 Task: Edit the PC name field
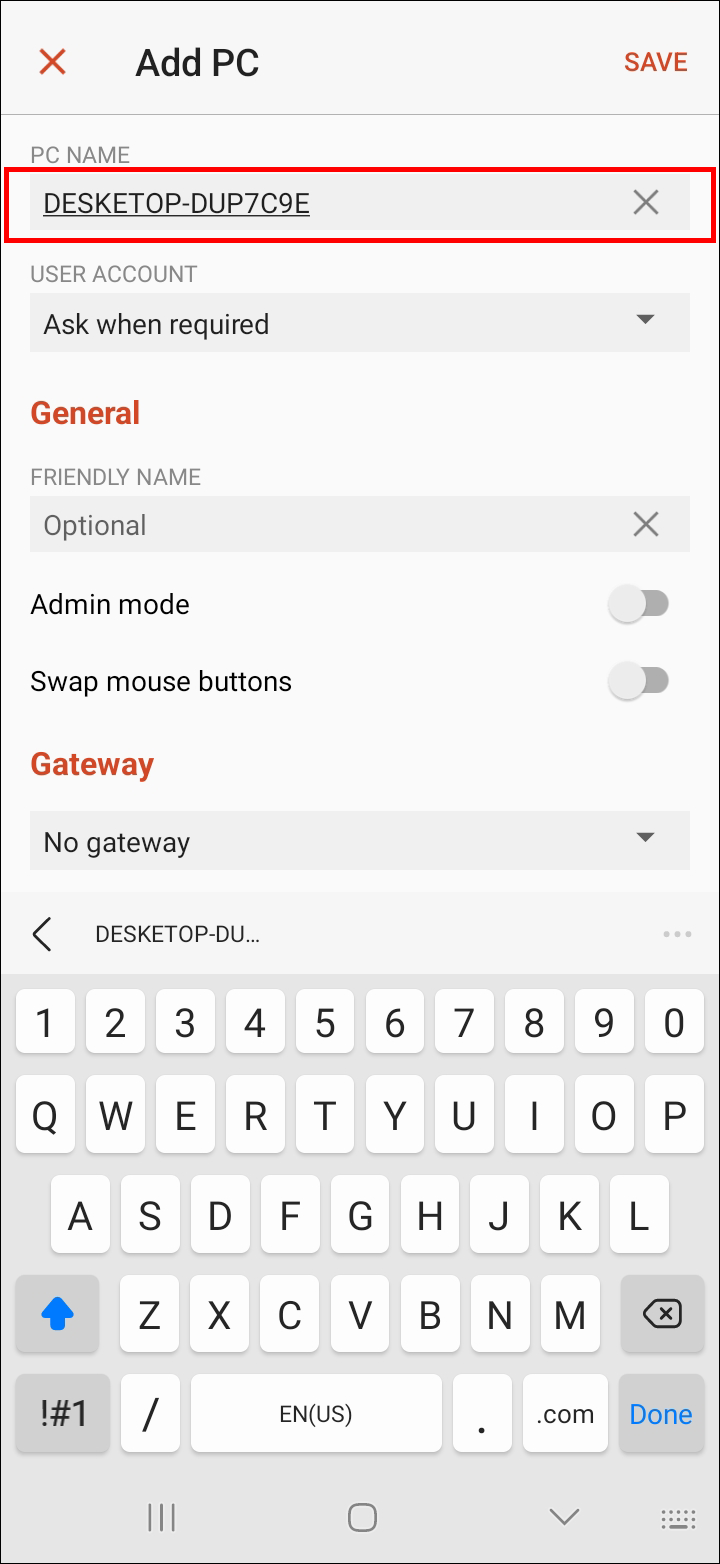point(320,204)
